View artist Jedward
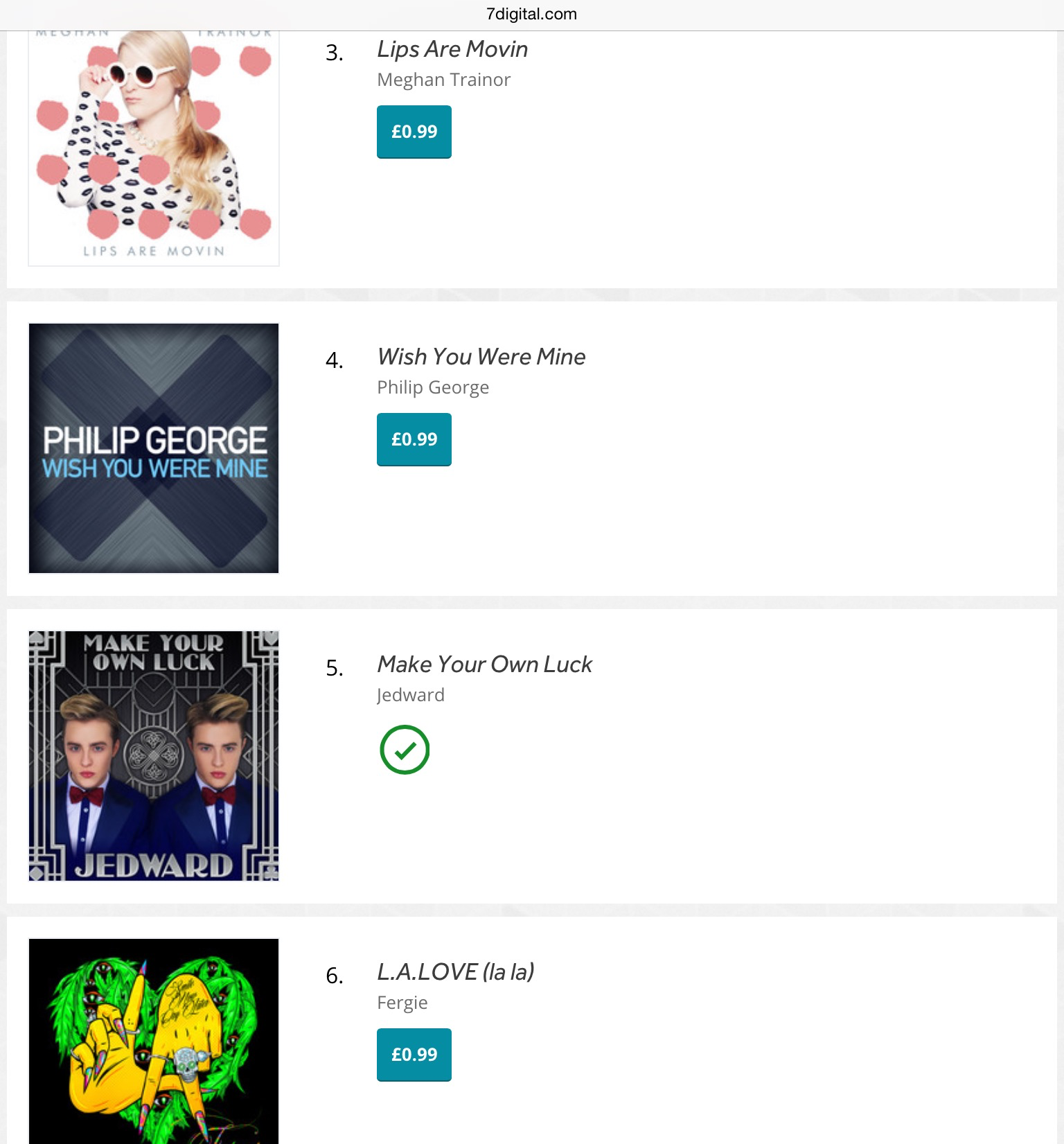Viewport: 1064px width, 1144px height. pos(411,695)
